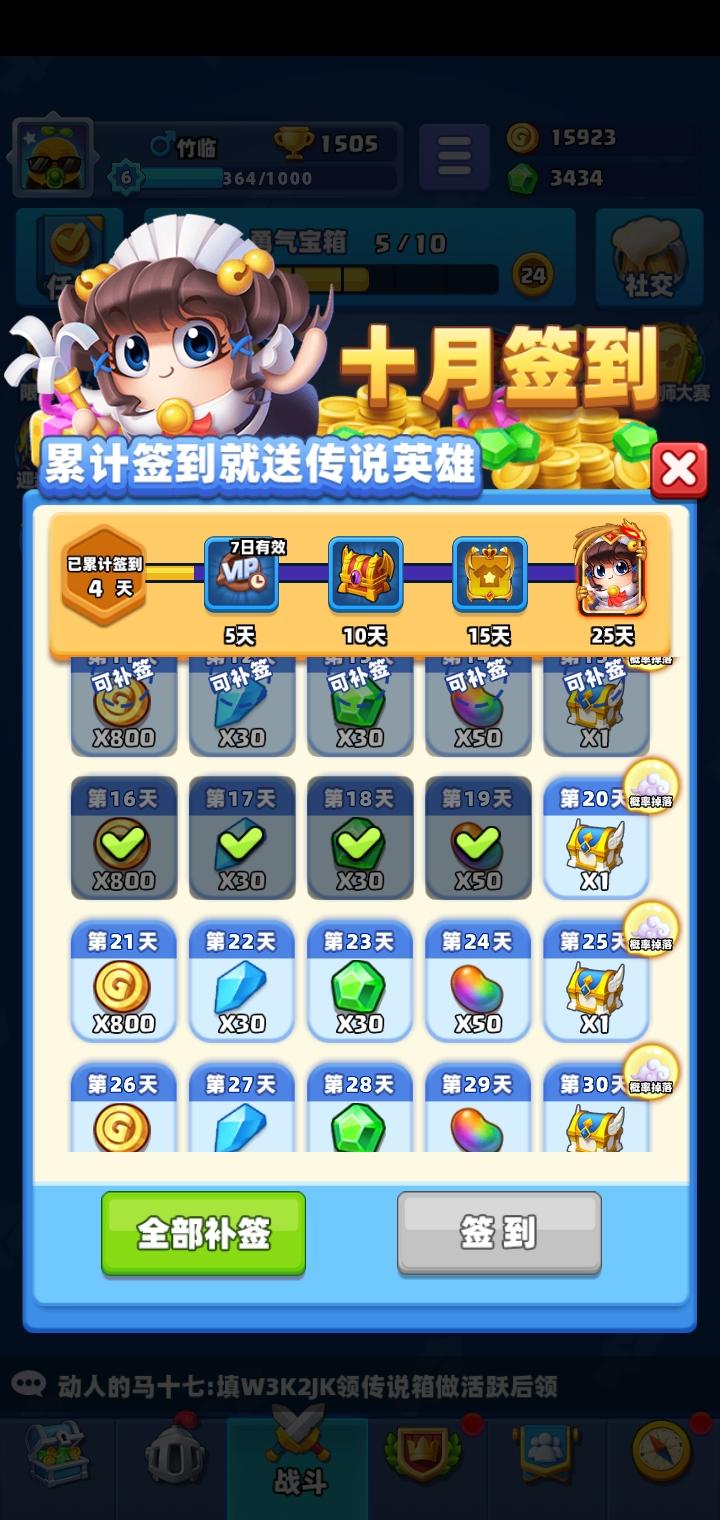
Task: Open the hamburger menu at top
Action: [455, 155]
